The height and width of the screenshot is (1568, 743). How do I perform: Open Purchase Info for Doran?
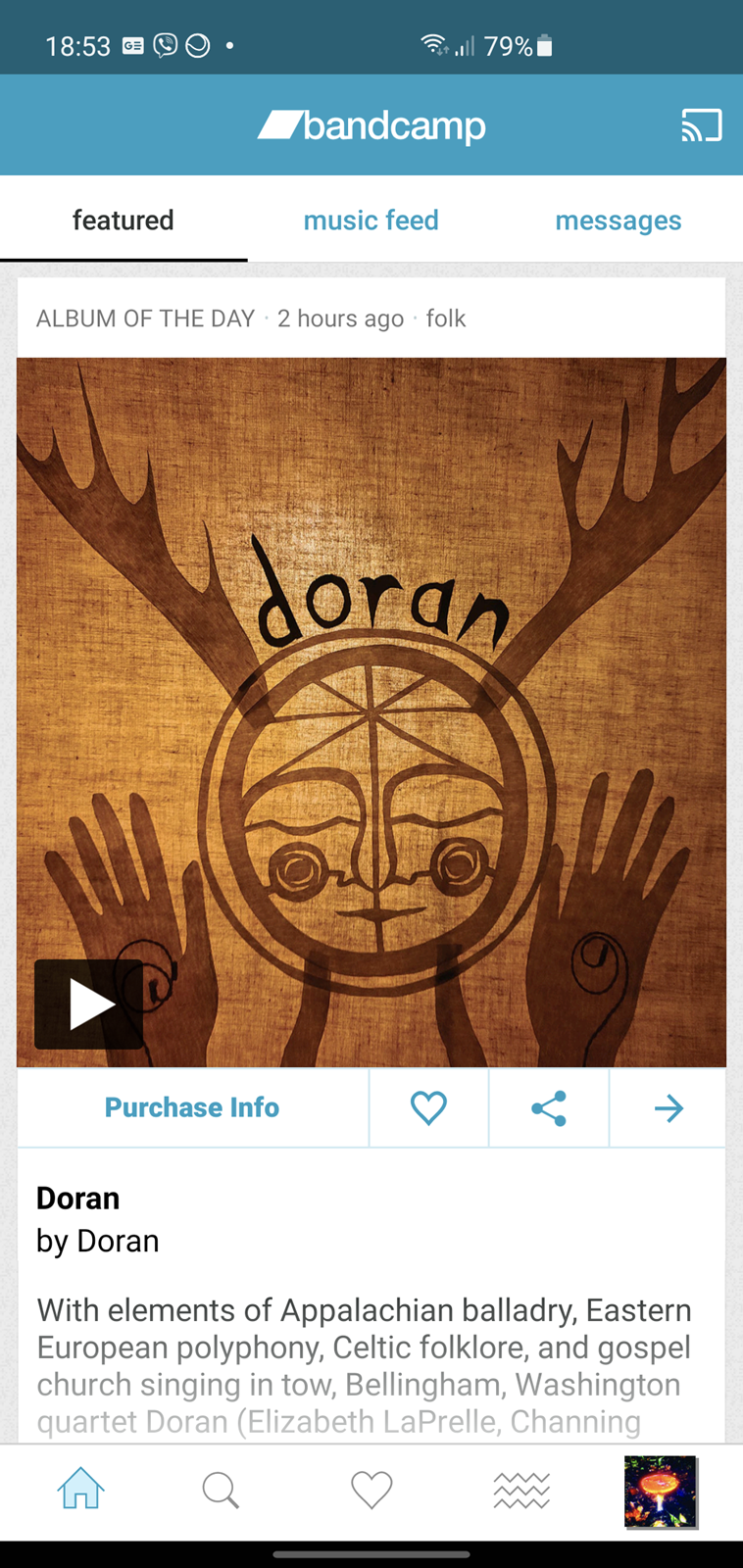(x=192, y=1107)
